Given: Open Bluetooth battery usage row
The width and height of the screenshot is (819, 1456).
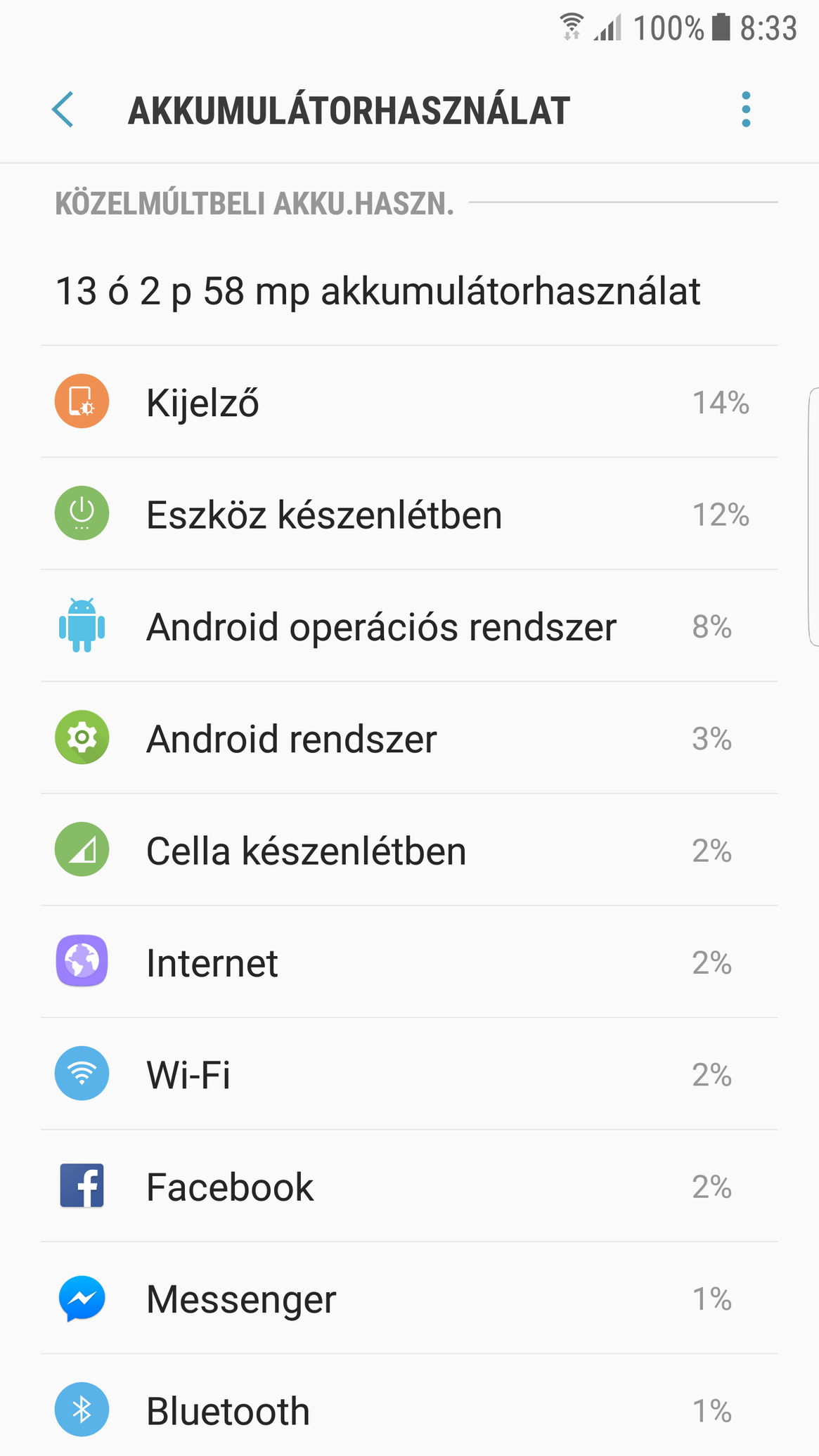Looking at the screenshot, I should coord(409,1406).
